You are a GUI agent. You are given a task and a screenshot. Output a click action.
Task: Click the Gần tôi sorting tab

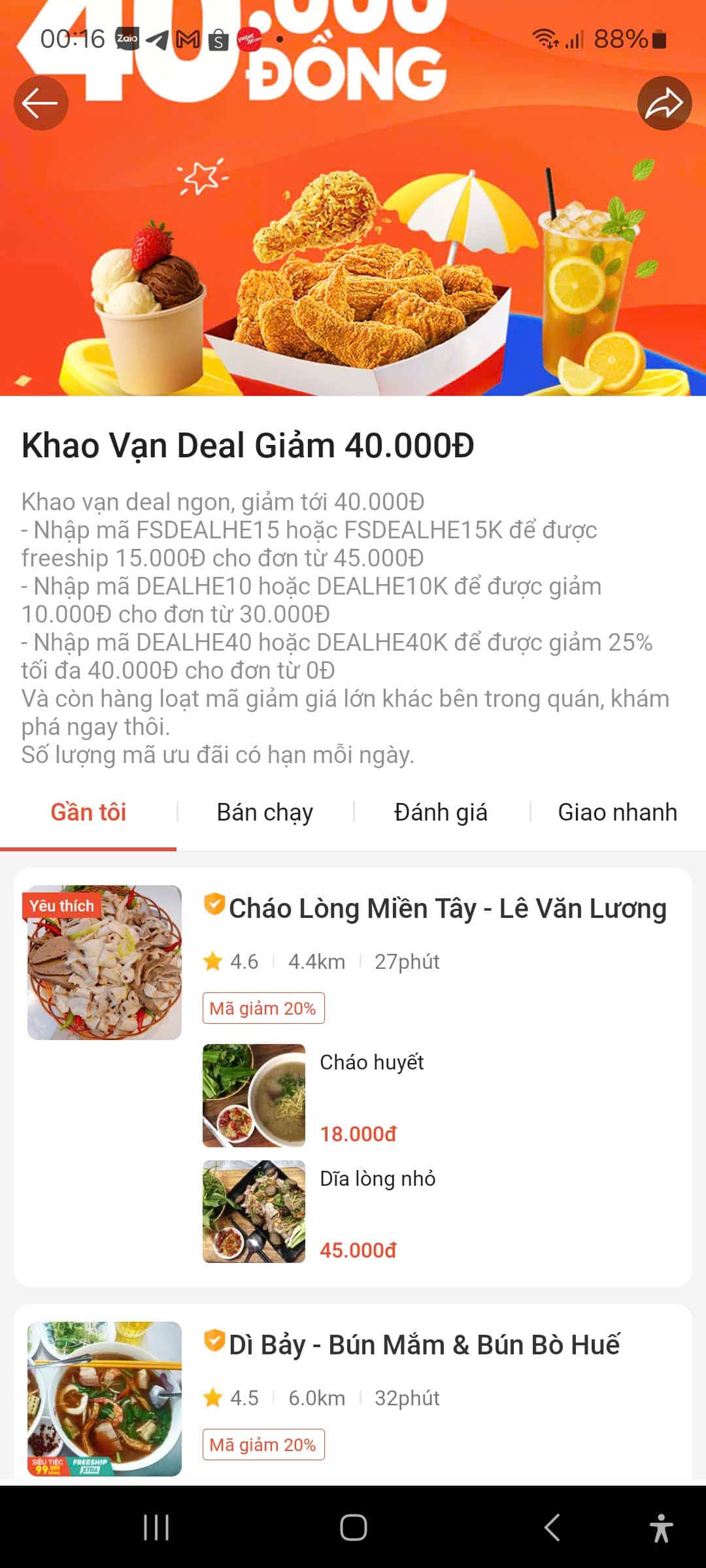pos(89,811)
